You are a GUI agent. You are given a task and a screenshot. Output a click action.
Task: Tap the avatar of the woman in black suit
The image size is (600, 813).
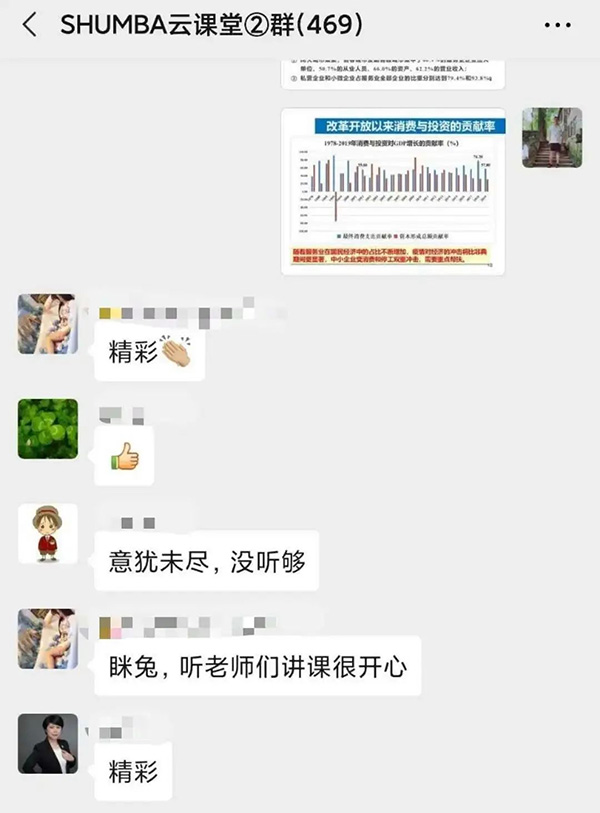[47, 743]
